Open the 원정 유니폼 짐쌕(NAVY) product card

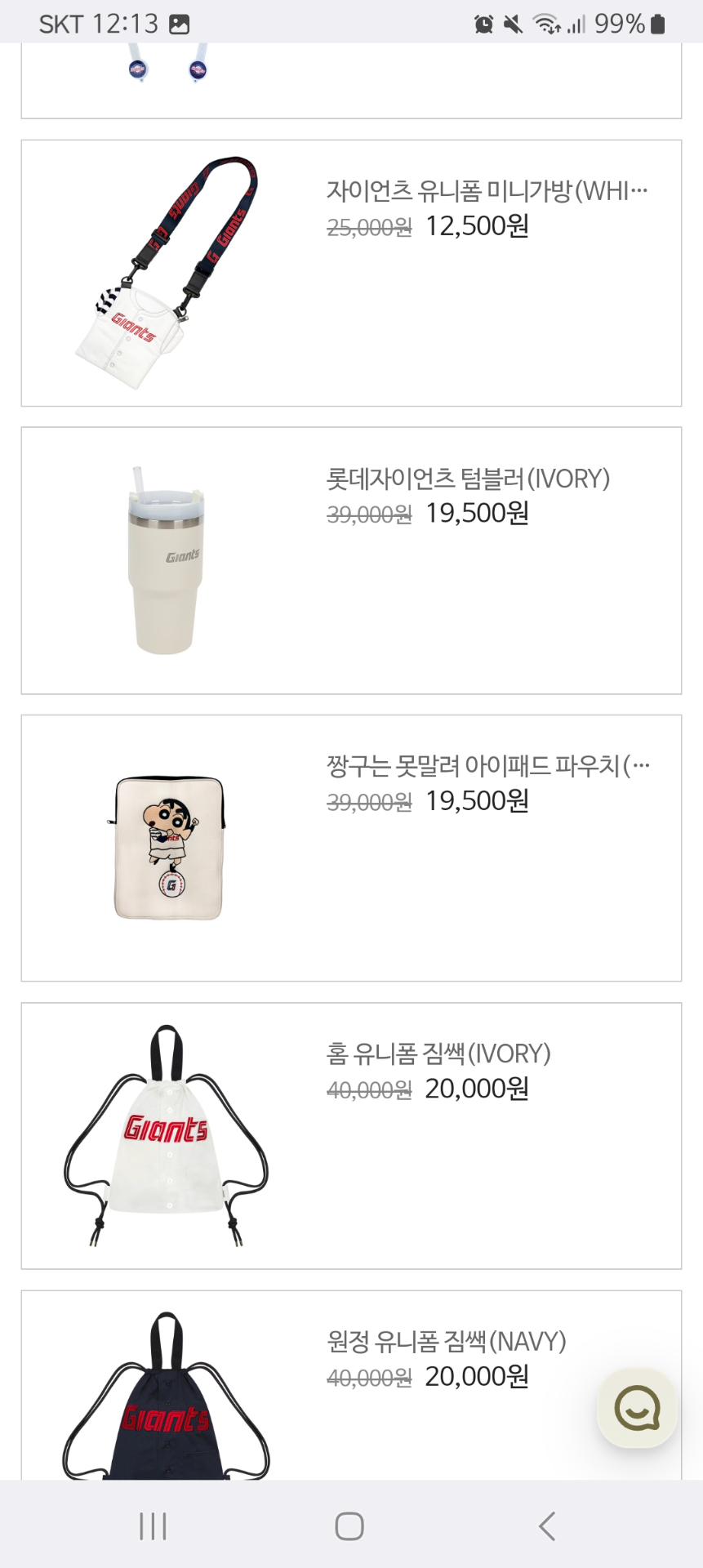(x=351, y=1388)
